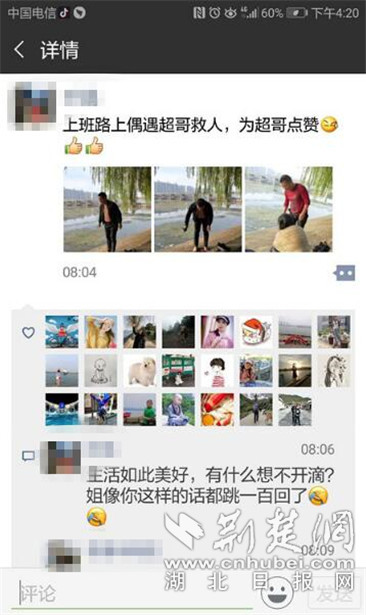Open the second photo of the man bending down

tap(198, 209)
